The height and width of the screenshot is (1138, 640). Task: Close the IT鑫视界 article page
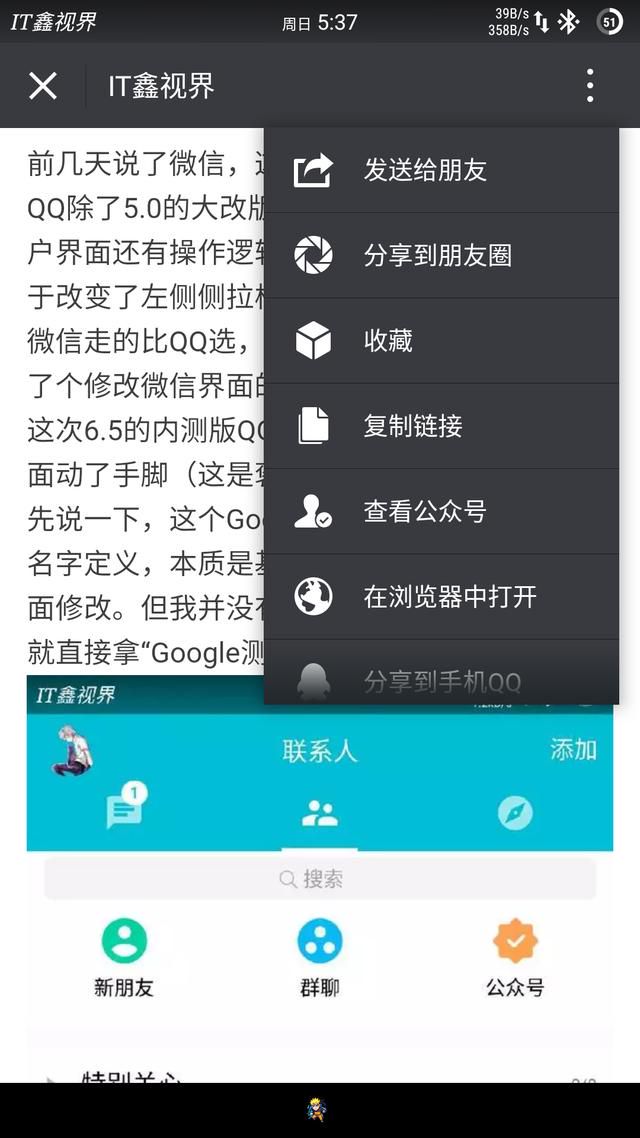pyautogui.click(x=43, y=86)
